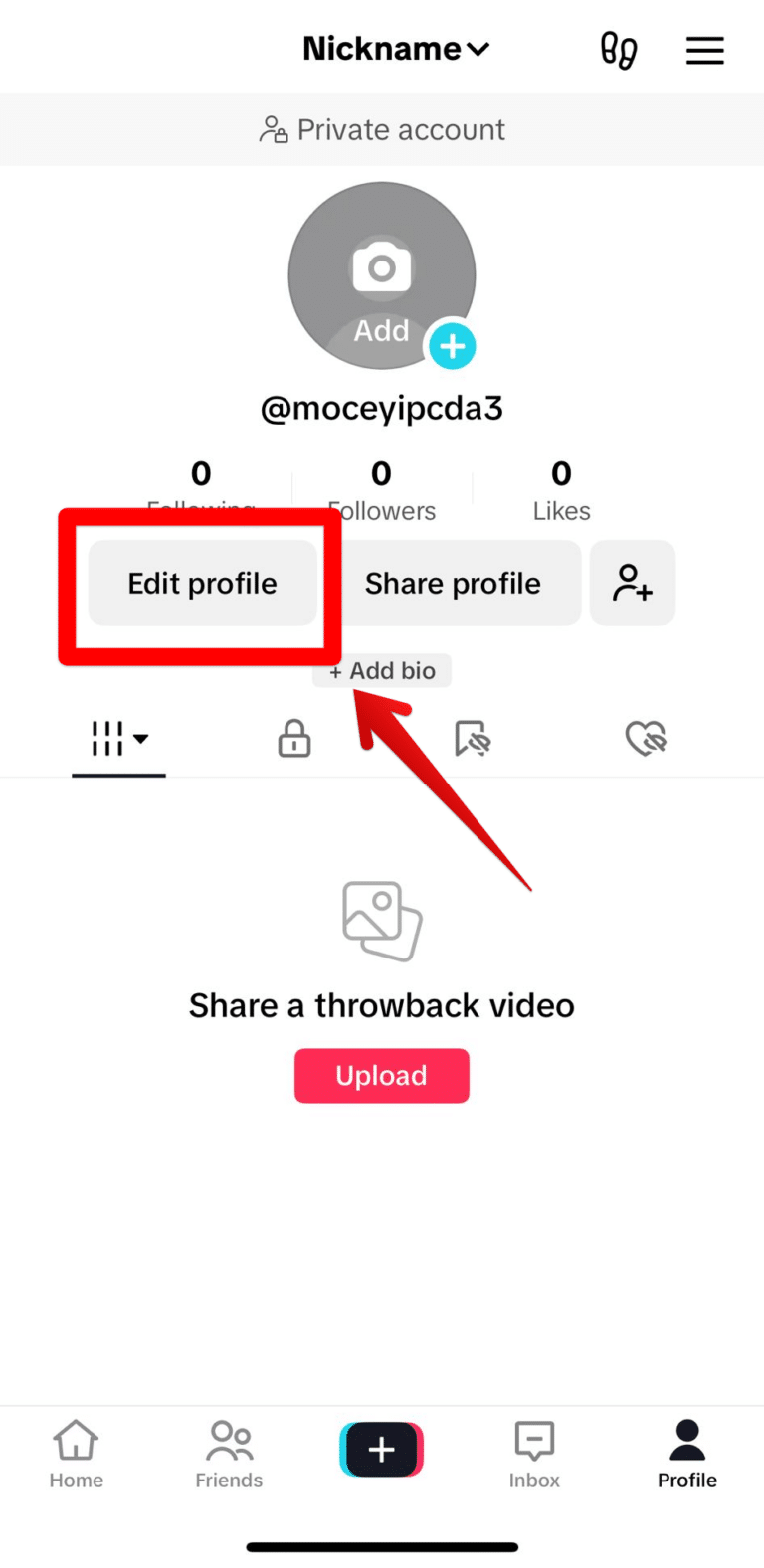The image size is (764, 1568).
Task: Tap the Add bio field
Action: [381, 670]
